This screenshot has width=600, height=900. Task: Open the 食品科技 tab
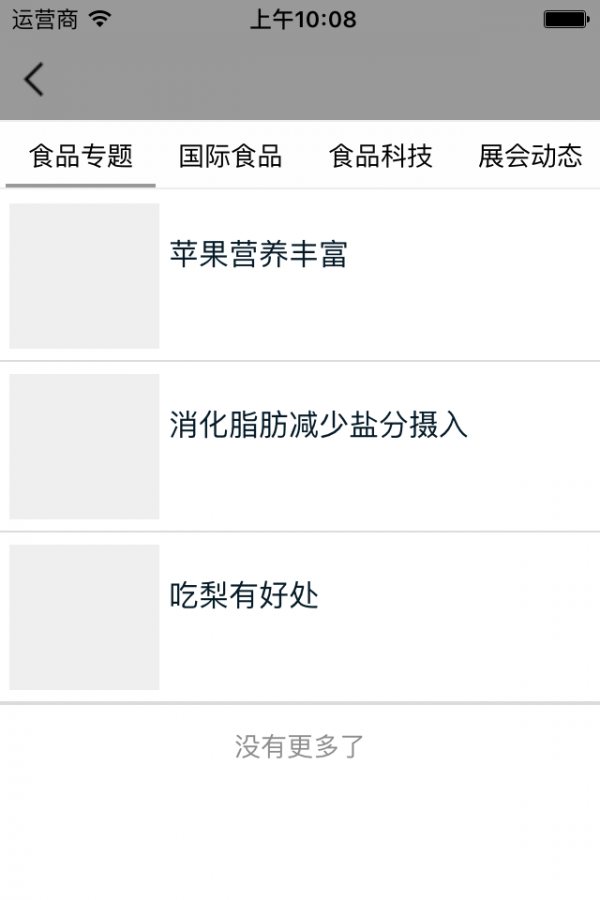point(380,156)
